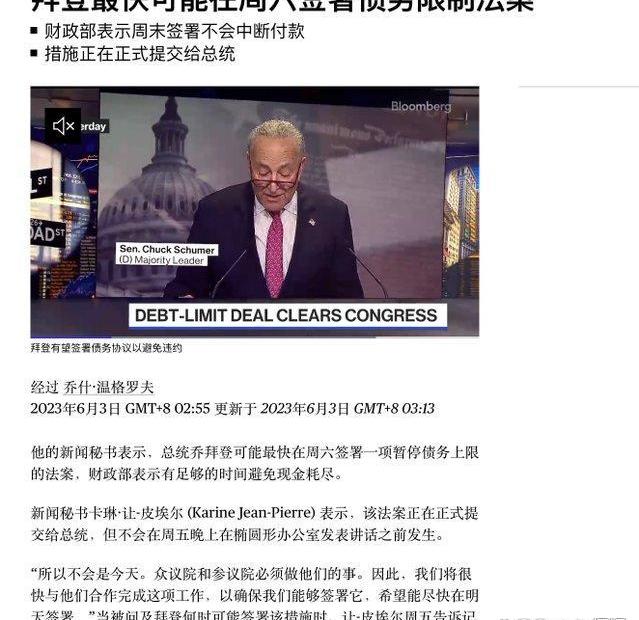Unmute the Bloomberg video
The width and height of the screenshot is (639, 620).
click(x=63, y=125)
